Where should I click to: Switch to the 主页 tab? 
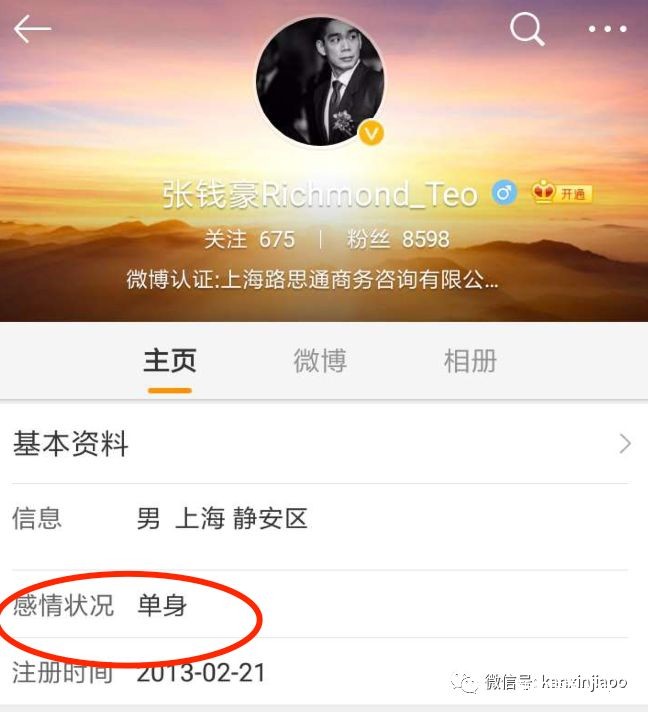169,361
